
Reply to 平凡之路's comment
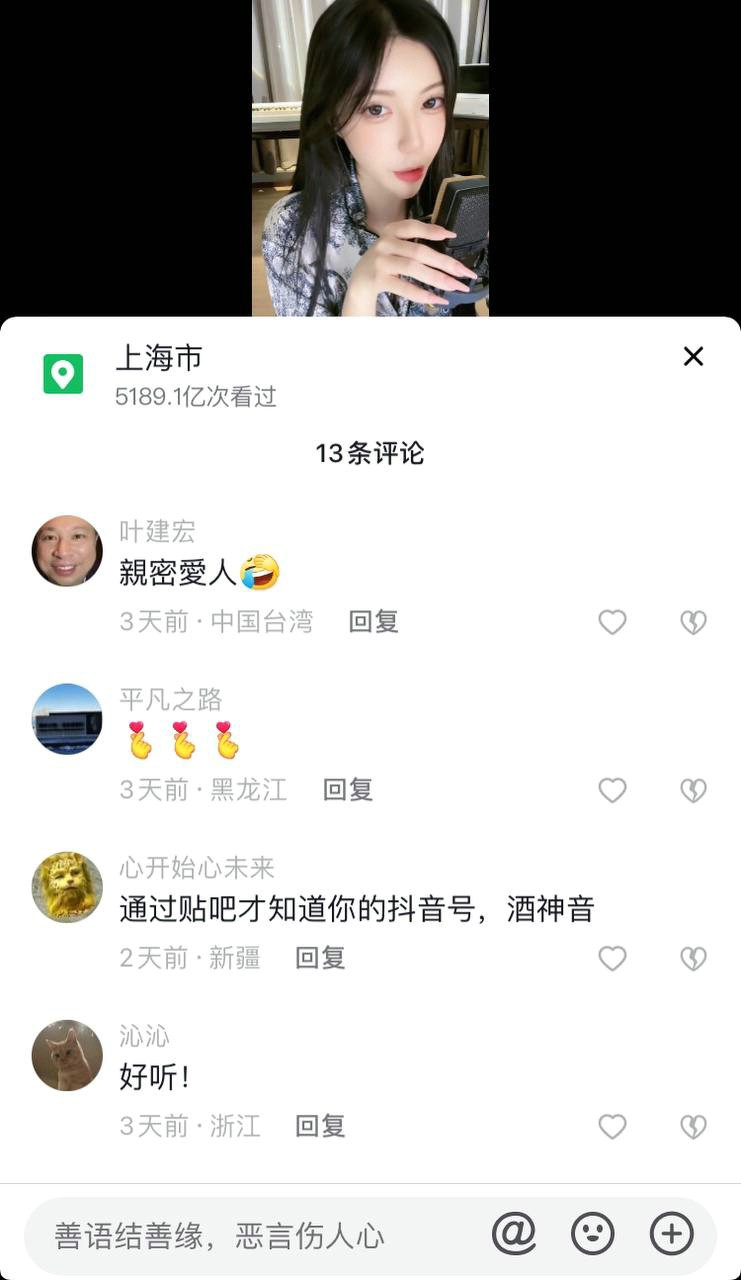[x=348, y=790]
